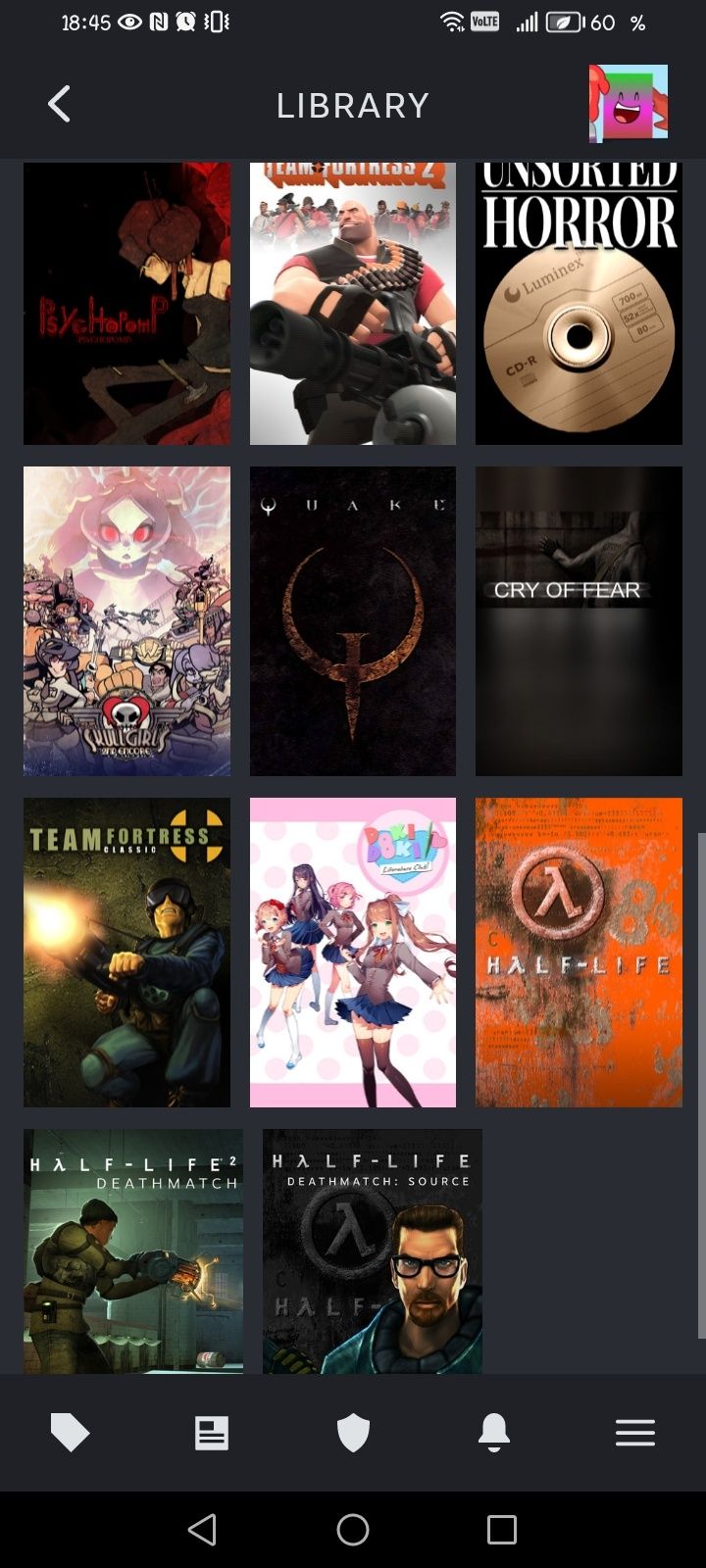This screenshot has height=1568, width=706.
Task: Open the news feed tab
Action: tap(211, 1434)
